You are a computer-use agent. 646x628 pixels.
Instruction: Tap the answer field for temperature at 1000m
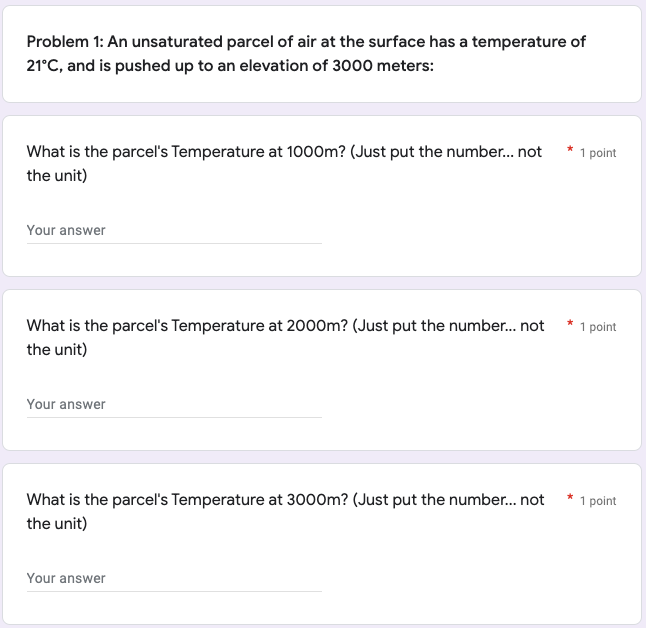click(174, 231)
